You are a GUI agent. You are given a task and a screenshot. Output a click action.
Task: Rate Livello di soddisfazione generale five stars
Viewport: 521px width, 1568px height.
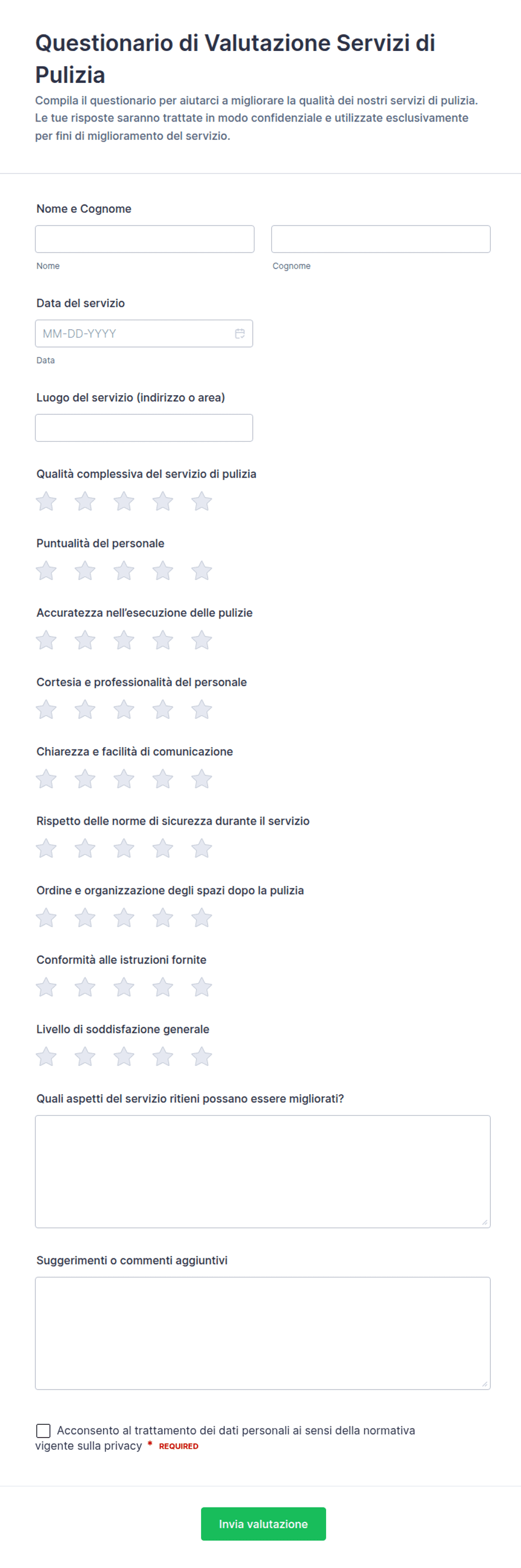click(202, 1057)
